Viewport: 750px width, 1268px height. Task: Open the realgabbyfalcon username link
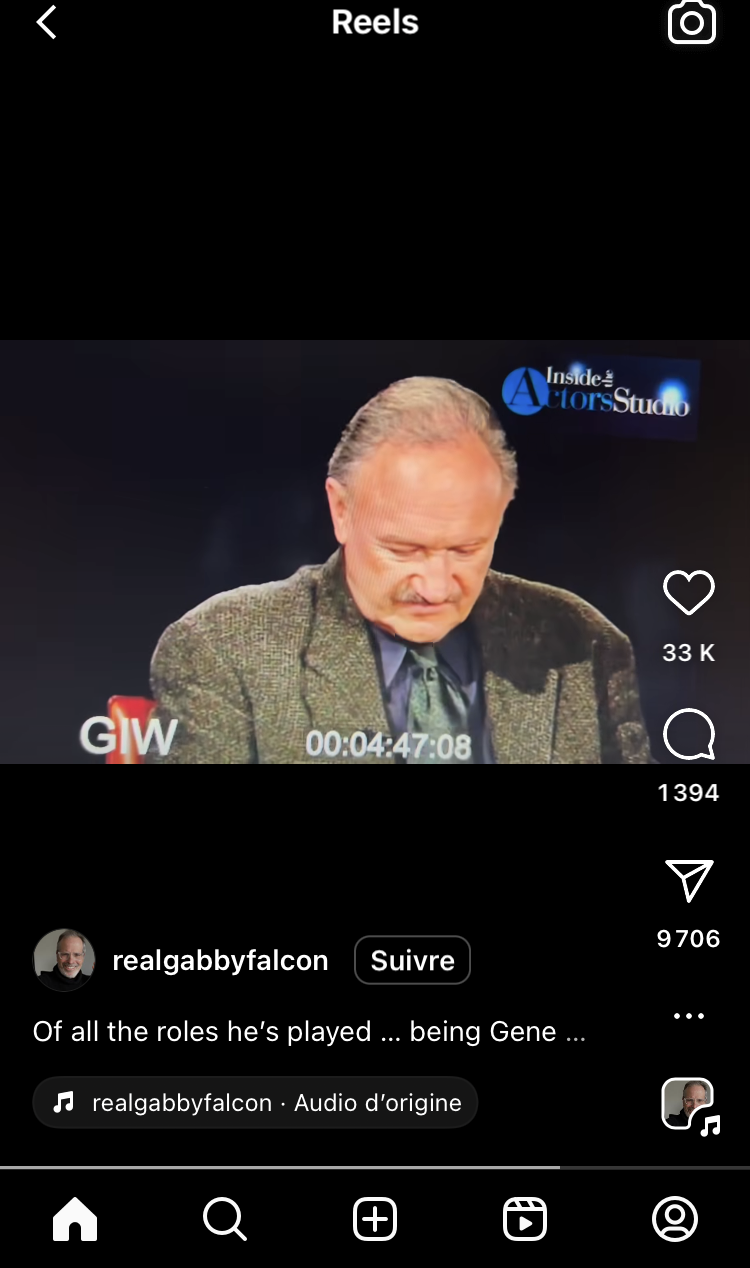(x=220, y=961)
